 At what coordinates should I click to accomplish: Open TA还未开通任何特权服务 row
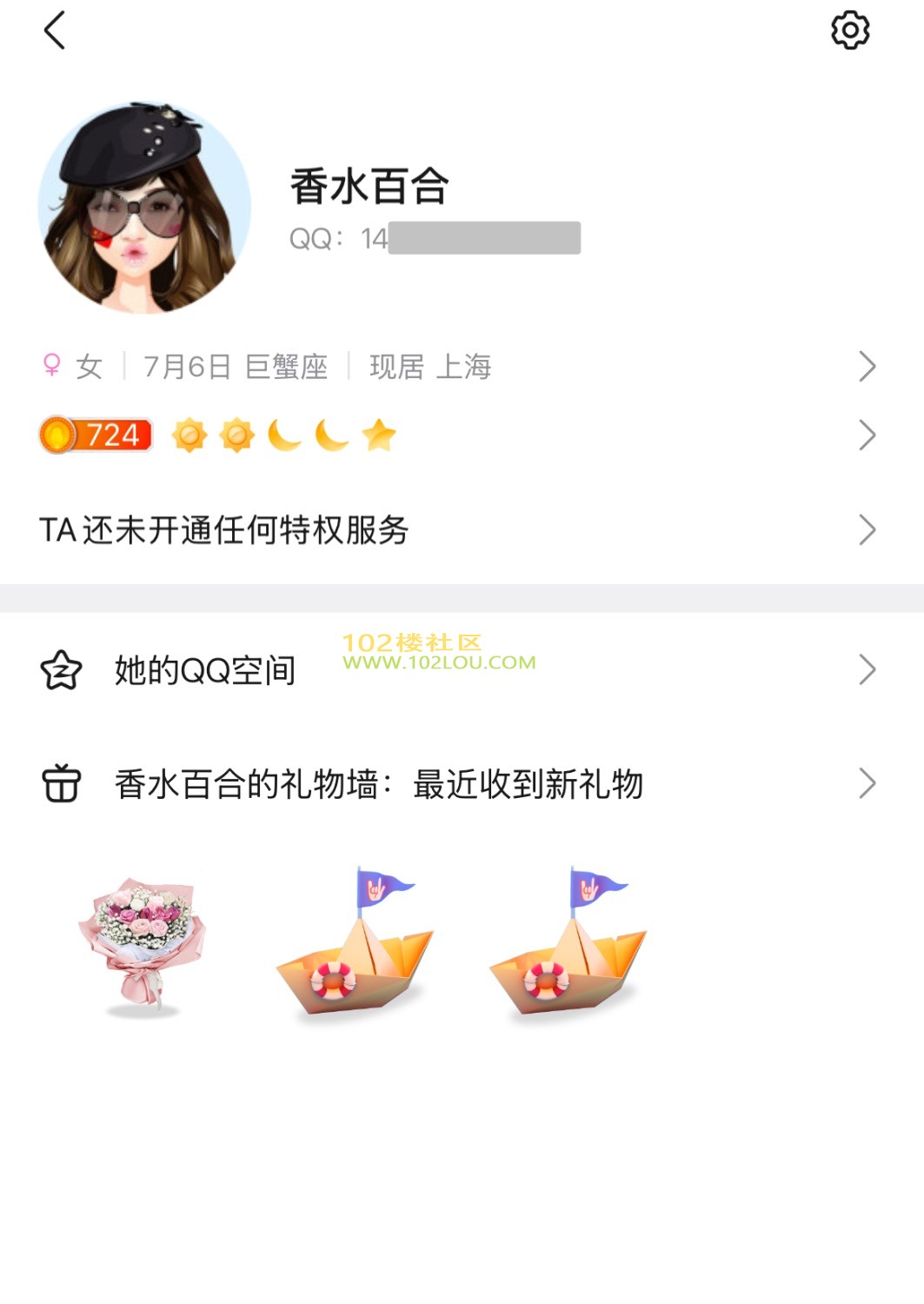click(461, 530)
